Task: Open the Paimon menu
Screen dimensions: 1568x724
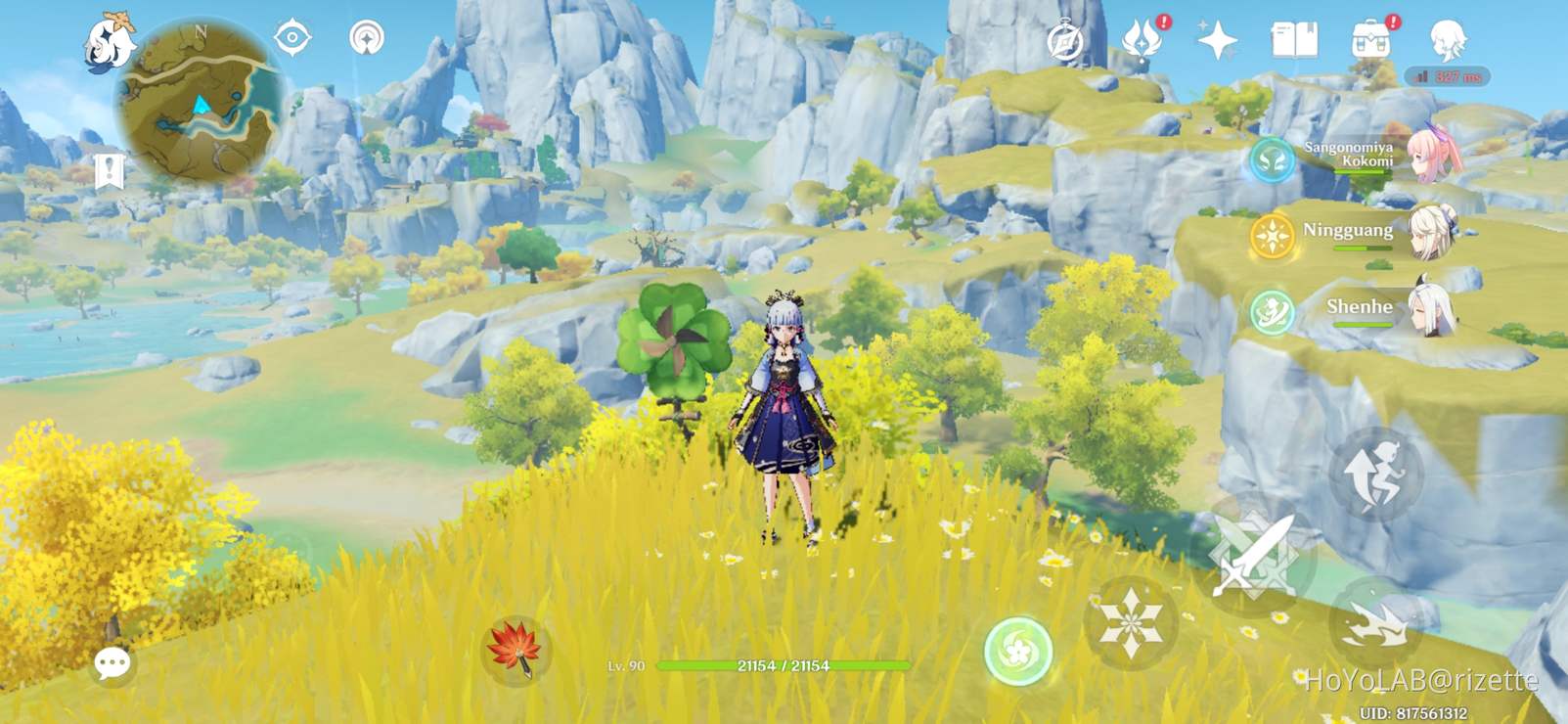Action: (x=109, y=41)
